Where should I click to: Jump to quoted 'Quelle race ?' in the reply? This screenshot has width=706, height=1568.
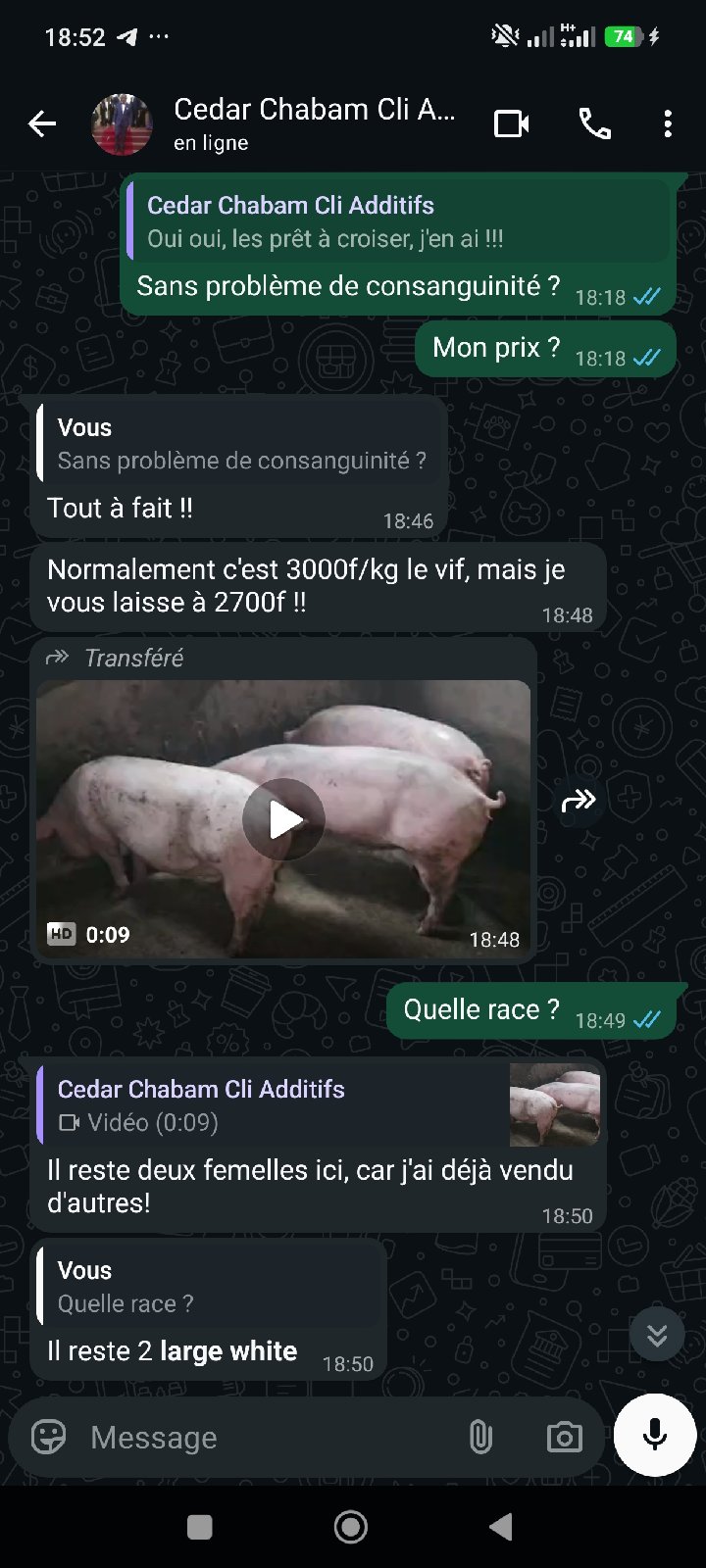[209, 1286]
